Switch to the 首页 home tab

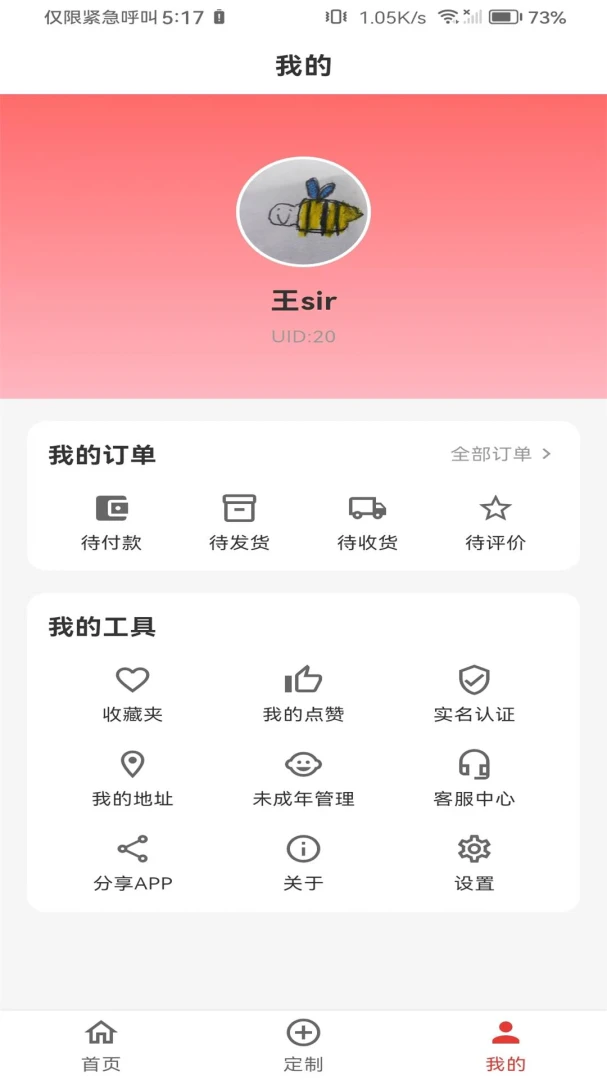(x=101, y=1046)
